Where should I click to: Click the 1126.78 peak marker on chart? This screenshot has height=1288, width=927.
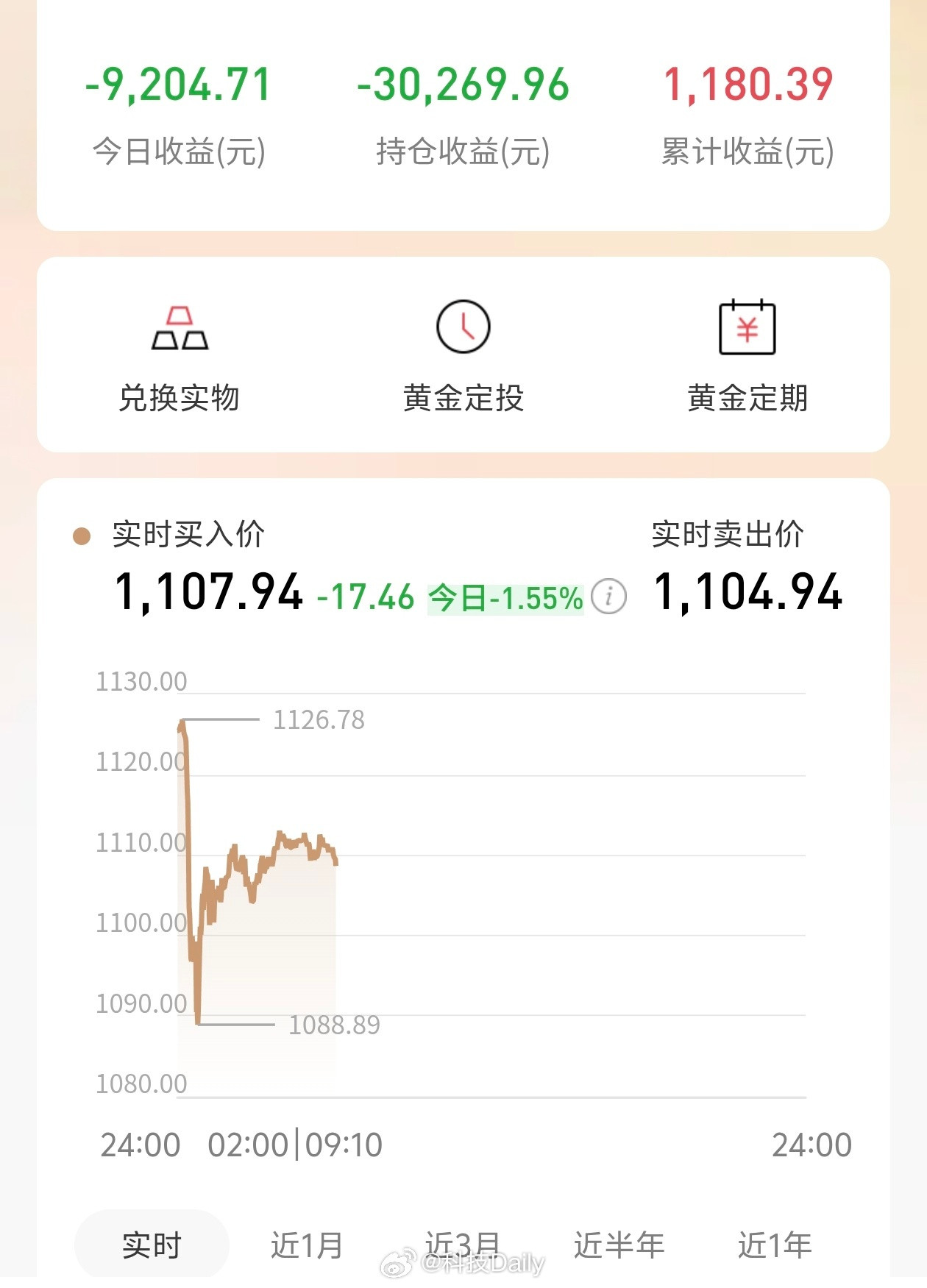(318, 721)
